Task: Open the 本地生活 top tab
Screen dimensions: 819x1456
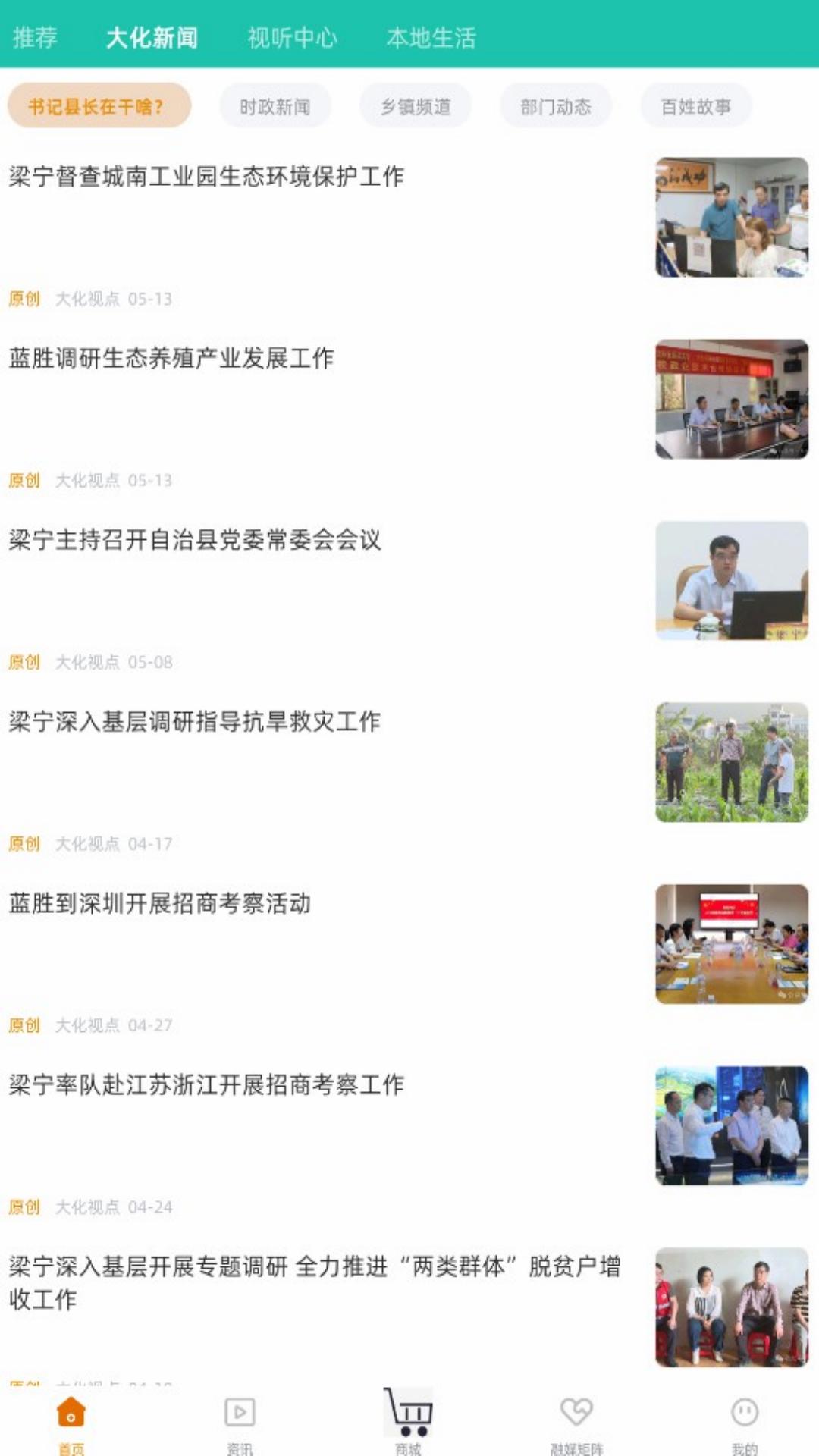Action: click(x=431, y=37)
